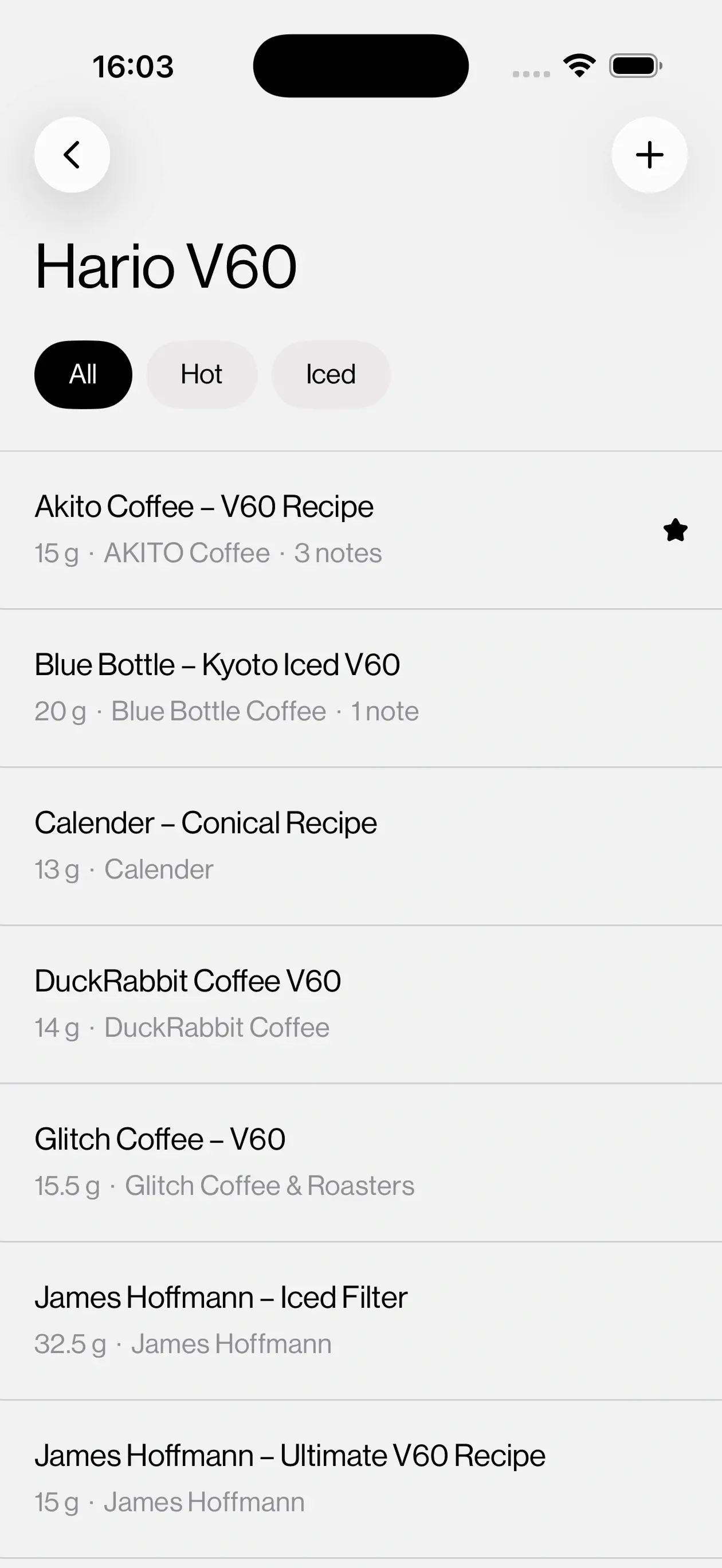Enable the Hot recipes filter

pyautogui.click(x=202, y=374)
